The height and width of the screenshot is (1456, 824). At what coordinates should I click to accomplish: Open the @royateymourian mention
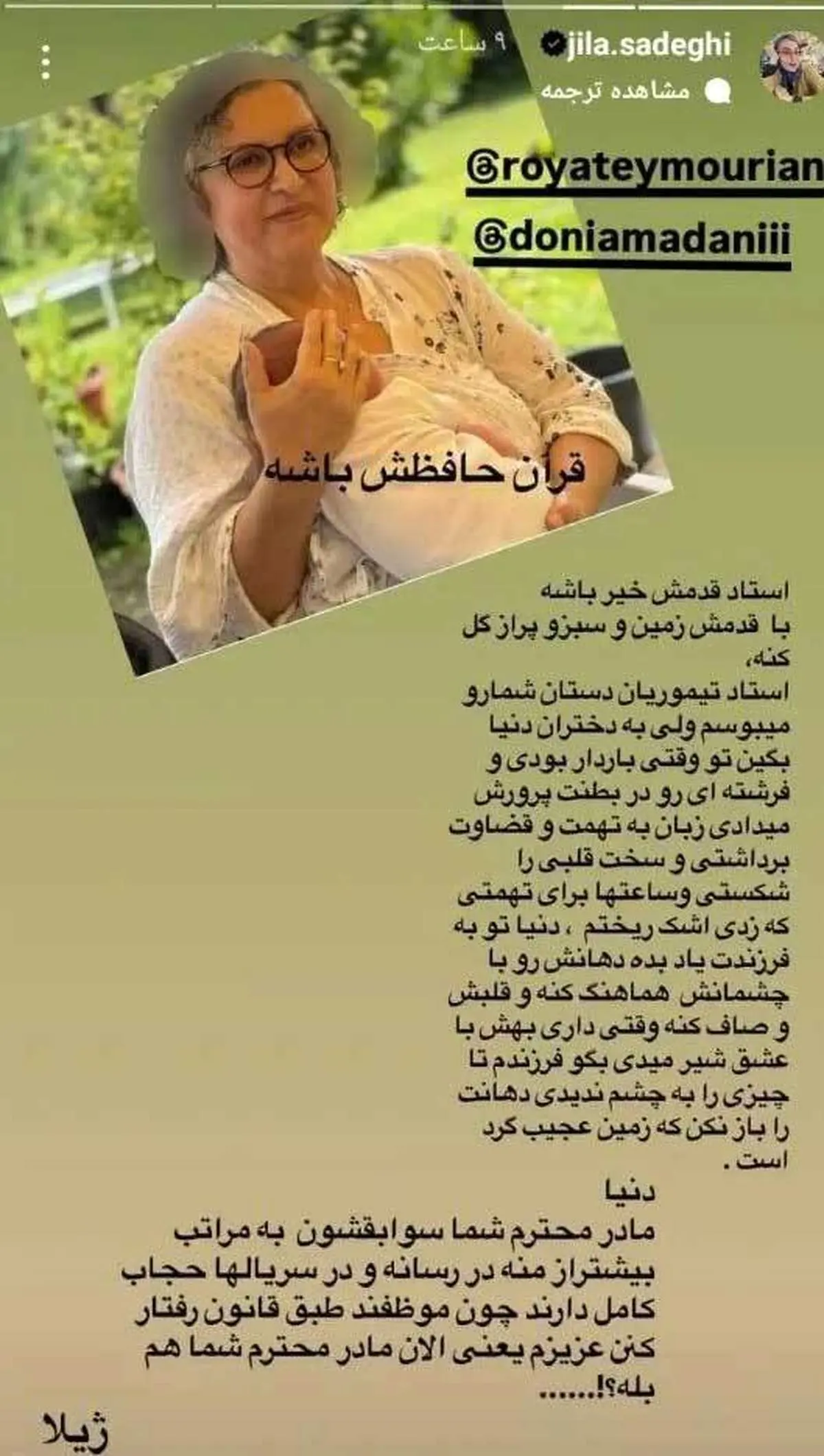644,168
